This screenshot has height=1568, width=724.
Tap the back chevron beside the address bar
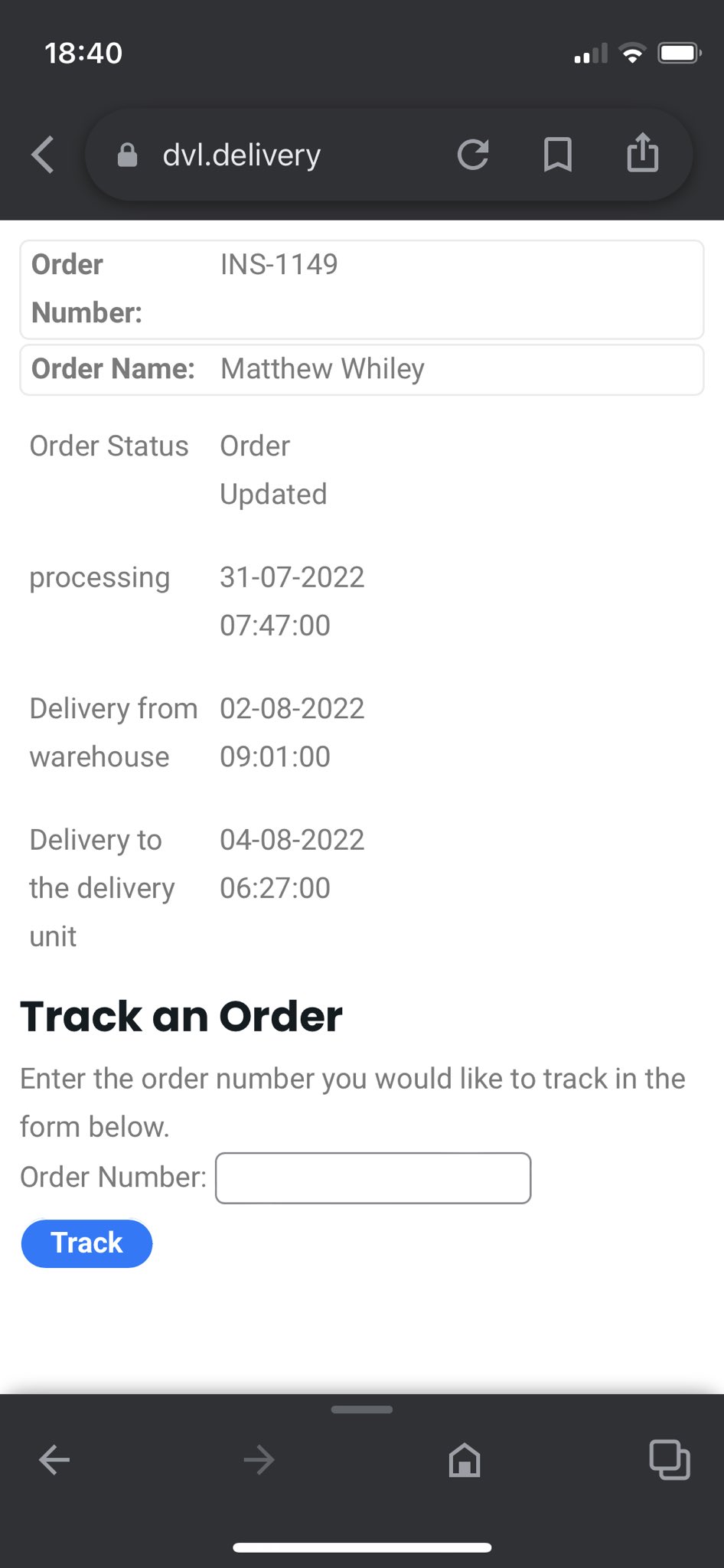tap(44, 155)
